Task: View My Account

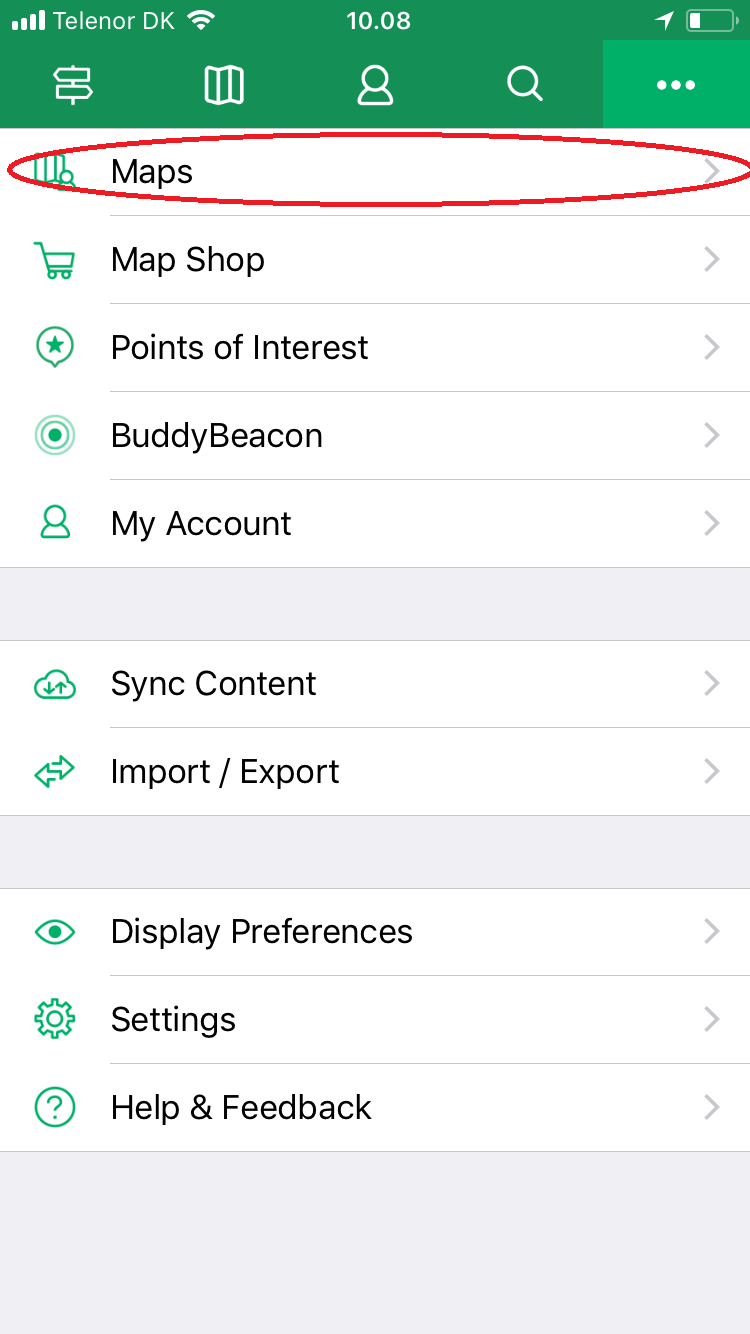Action: (x=375, y=524)
